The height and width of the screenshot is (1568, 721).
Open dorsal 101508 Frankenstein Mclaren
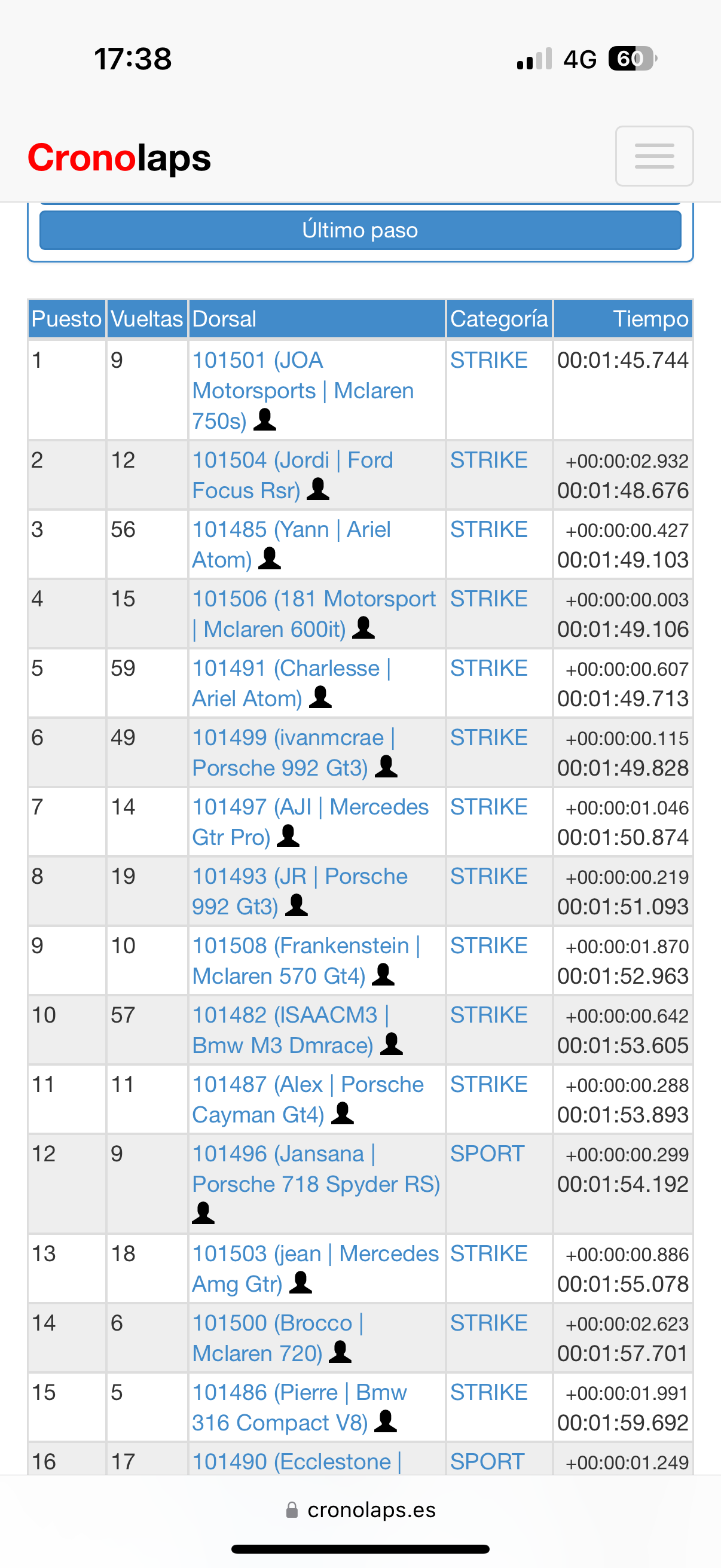[306, 960]
